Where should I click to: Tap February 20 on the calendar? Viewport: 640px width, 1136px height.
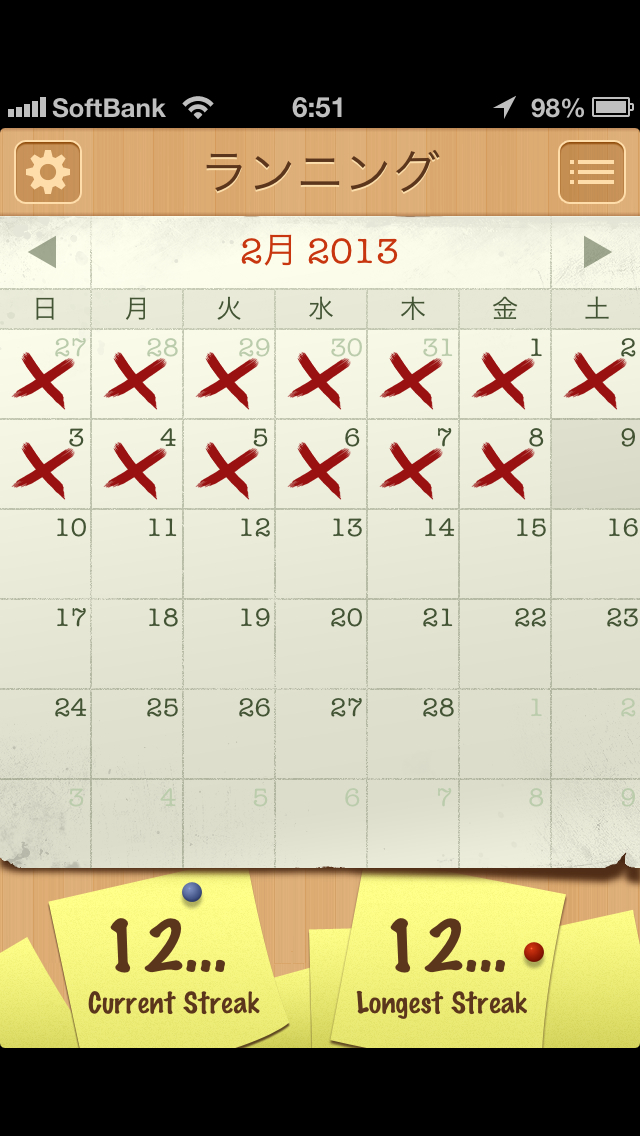321,644
